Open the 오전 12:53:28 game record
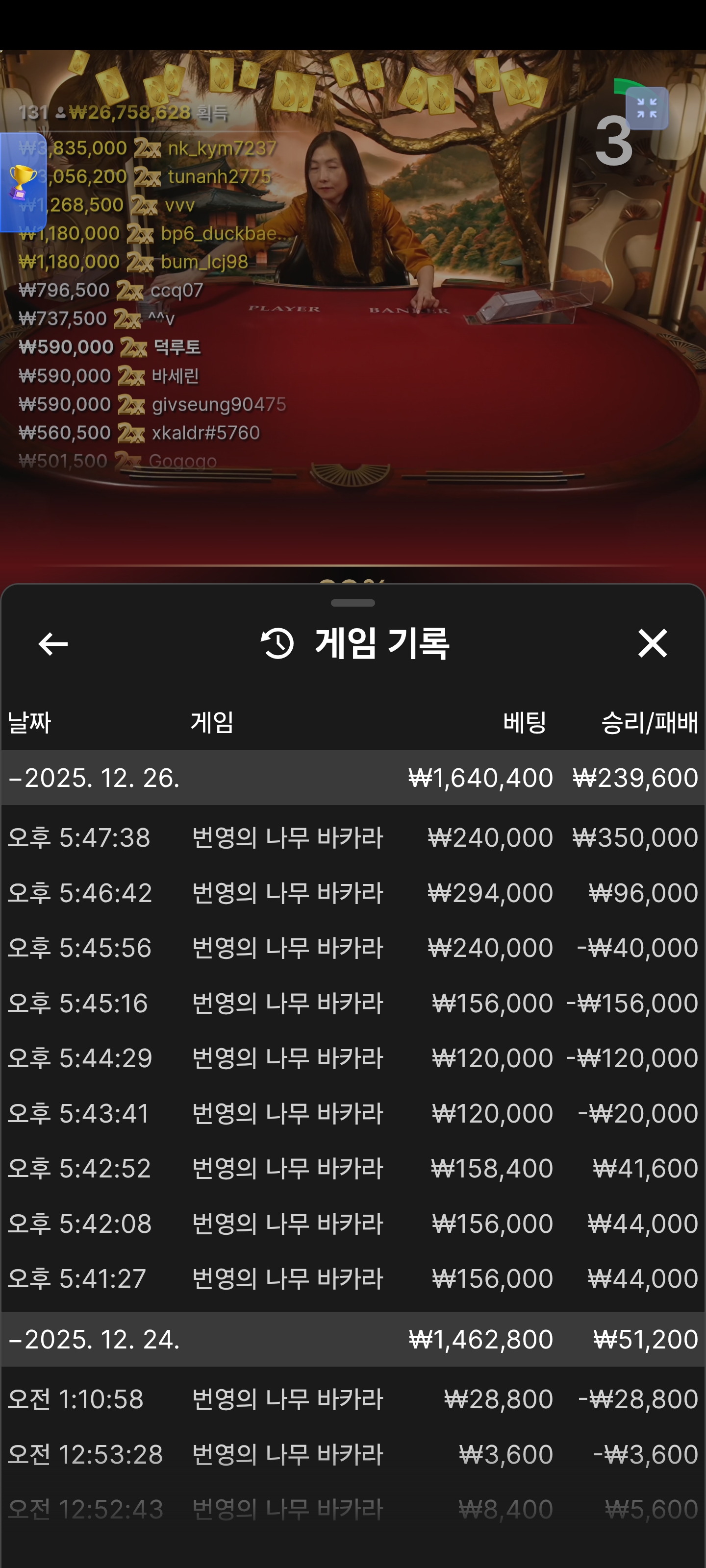The width and height of the screenshot is (706, 1568). (x=353, y=1454)
